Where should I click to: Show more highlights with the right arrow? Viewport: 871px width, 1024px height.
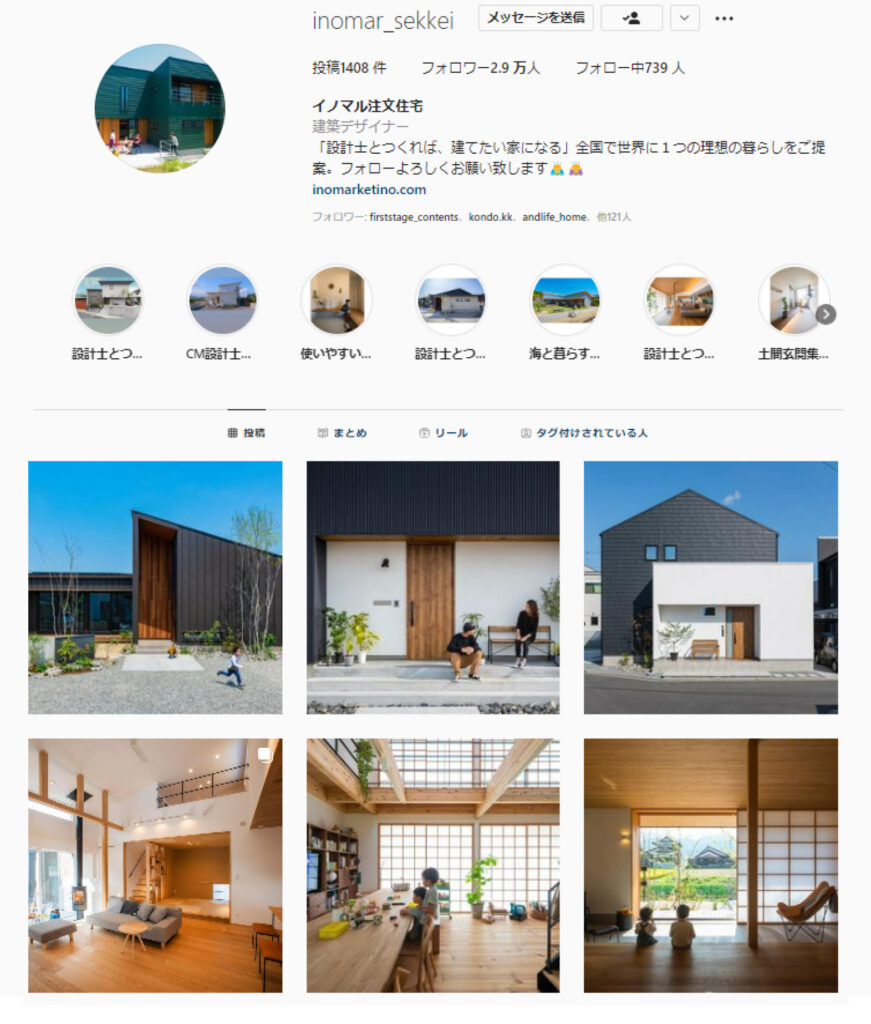[x=826, y=314]
